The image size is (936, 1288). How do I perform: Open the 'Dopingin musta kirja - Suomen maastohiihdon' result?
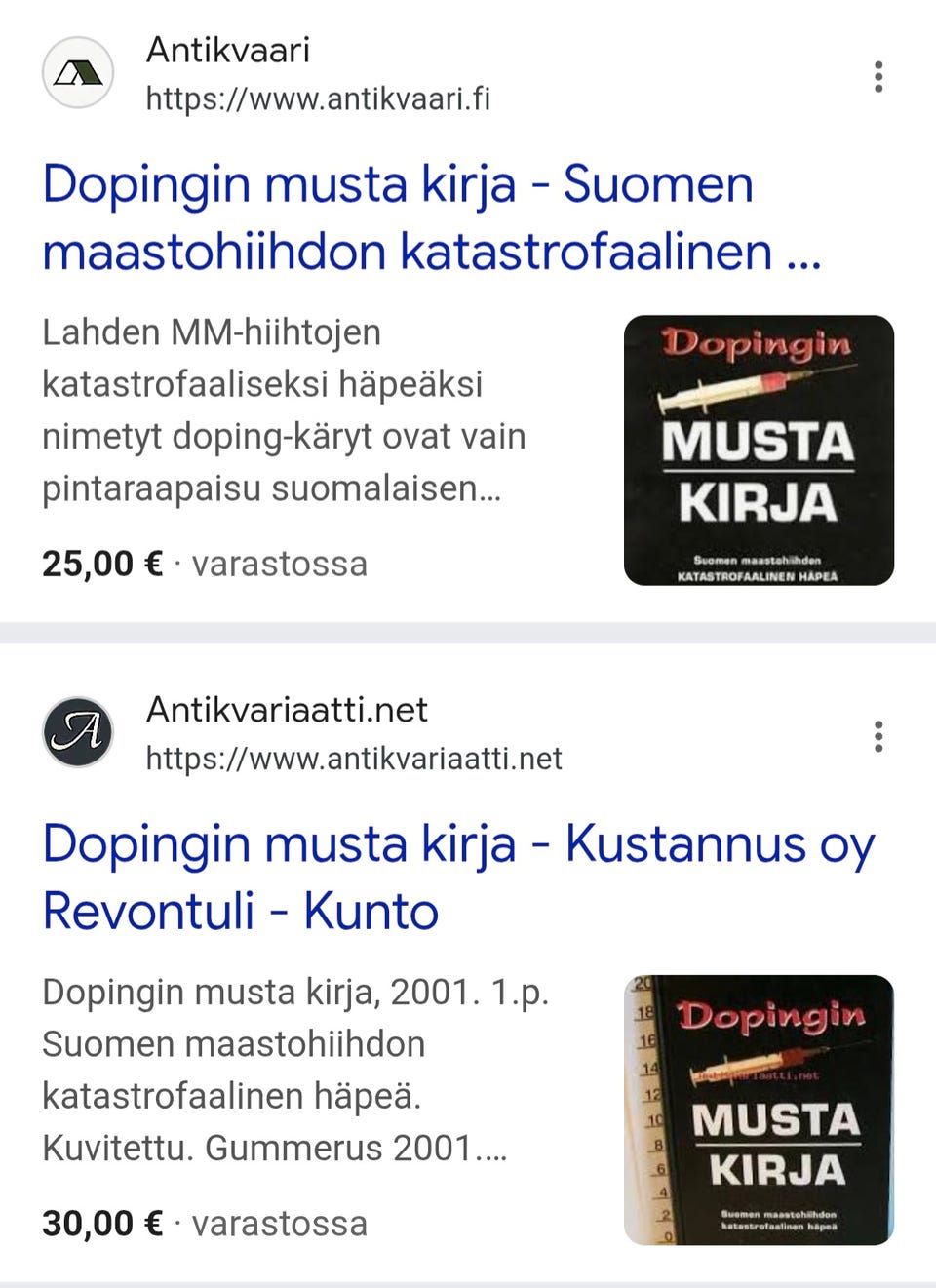pos(397,216)
